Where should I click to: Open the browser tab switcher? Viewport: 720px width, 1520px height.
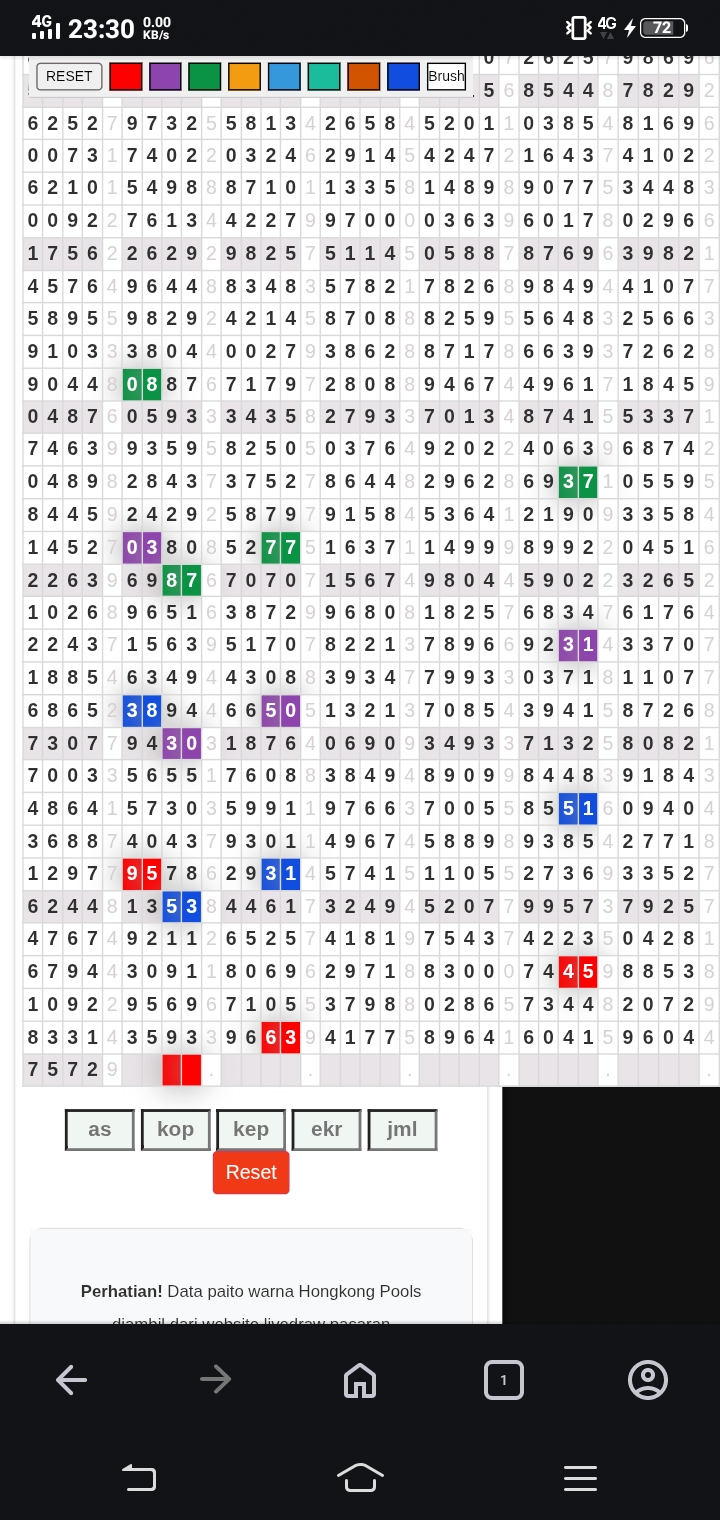(504, 1380)
